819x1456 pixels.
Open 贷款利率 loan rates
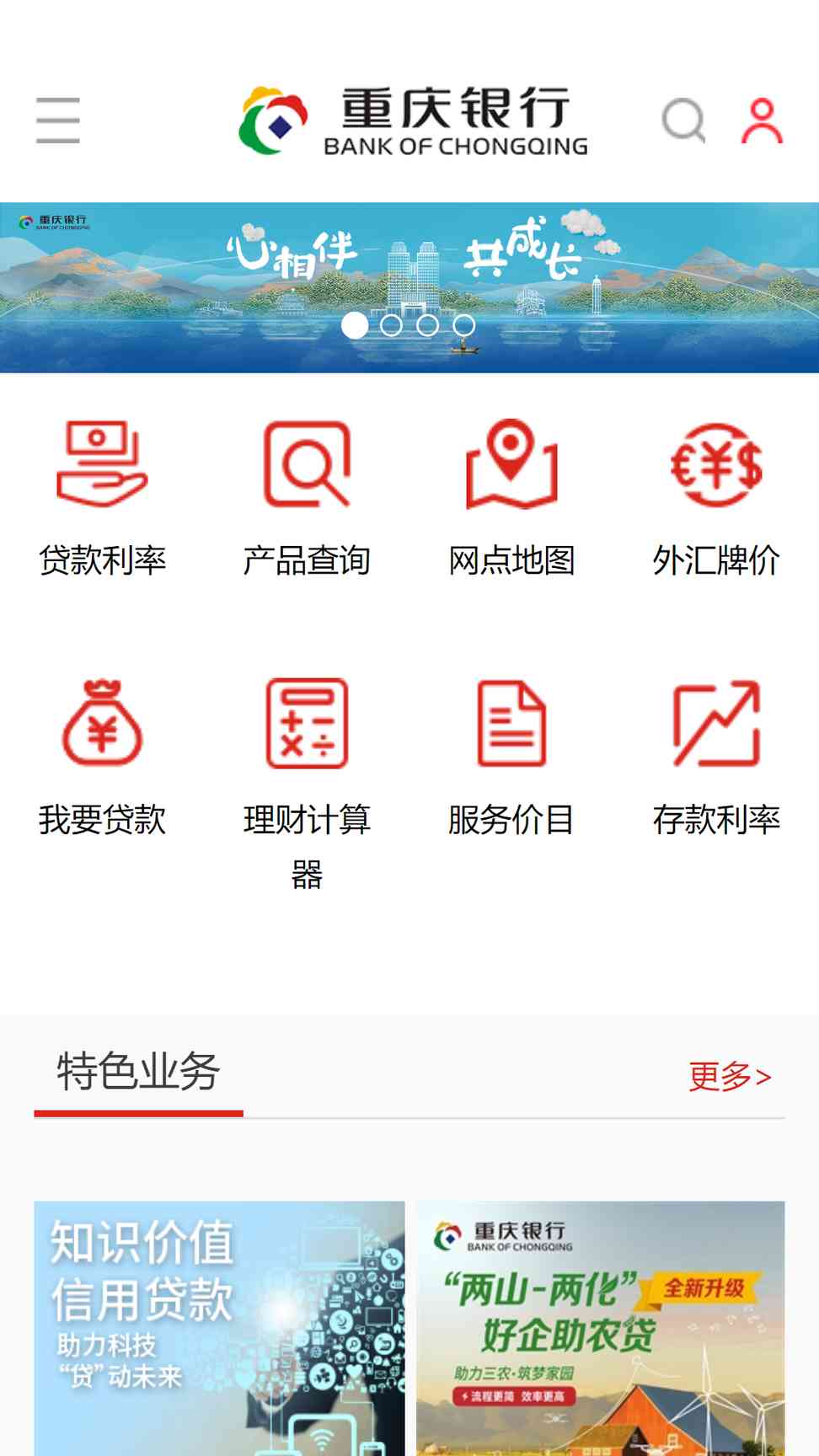click(x=102, y=499)
